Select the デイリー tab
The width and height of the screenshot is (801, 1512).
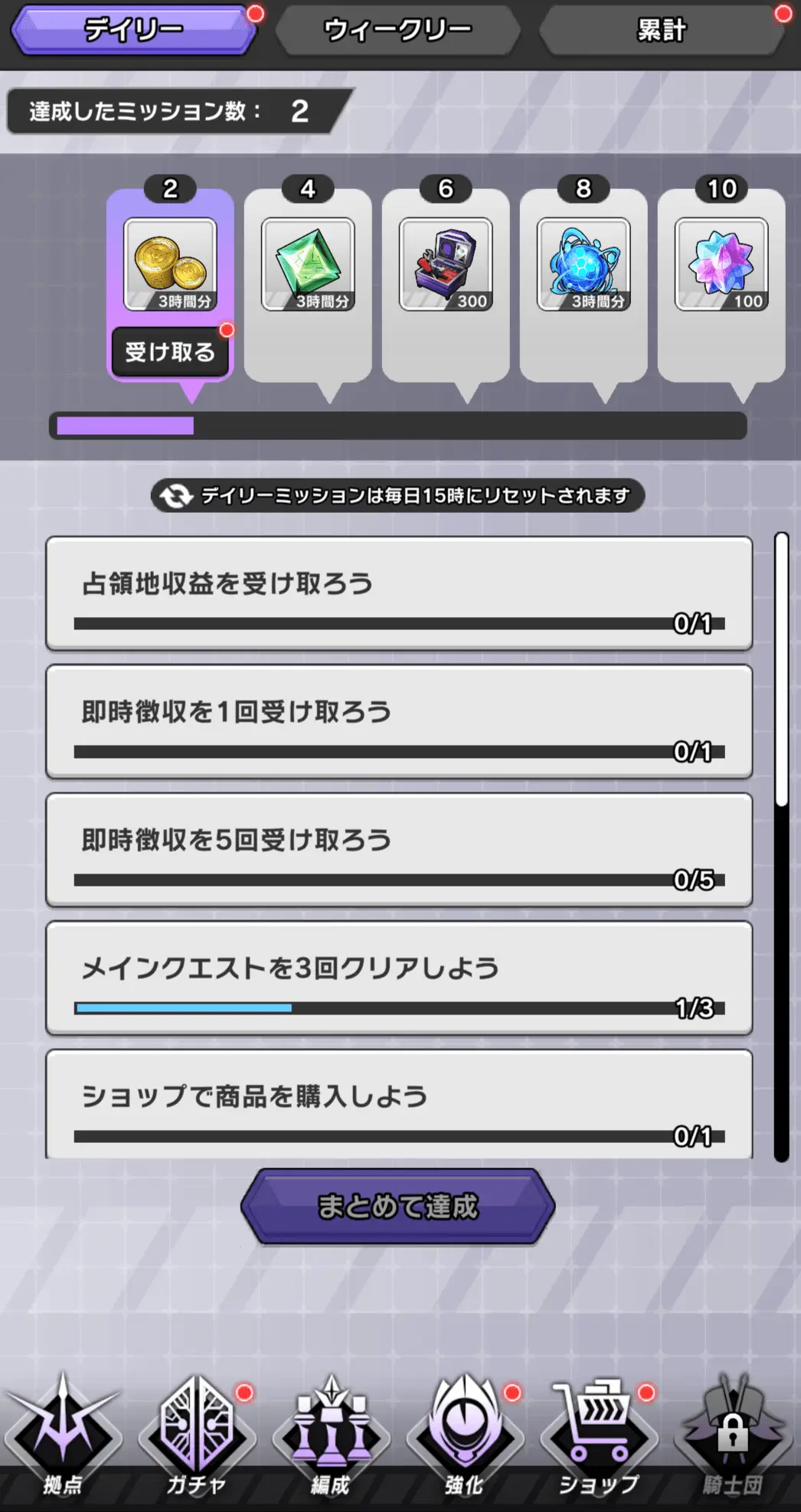click(133, 31)
